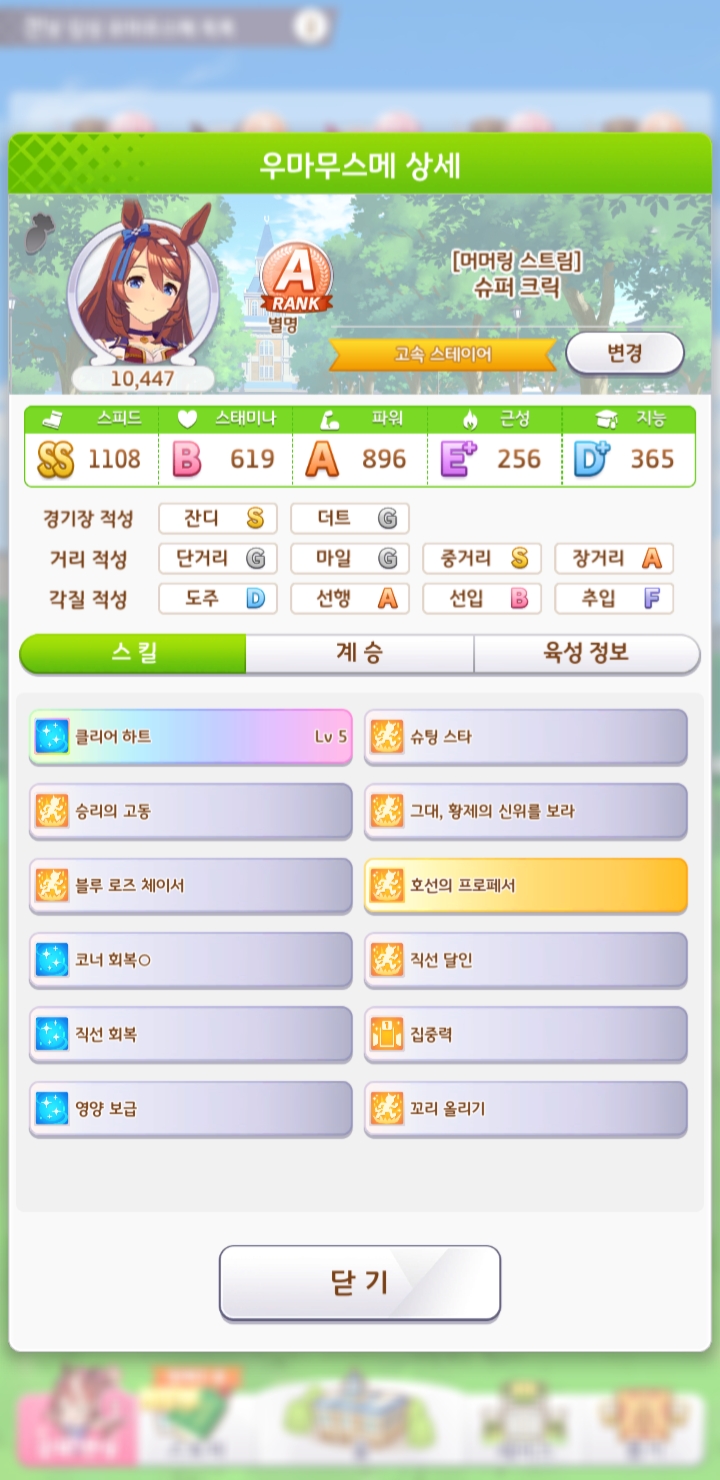The height and width of the screenshot is (1480, 720).
Task: Open the 승리의 고동 skill
Action: [x=191, y=811]
